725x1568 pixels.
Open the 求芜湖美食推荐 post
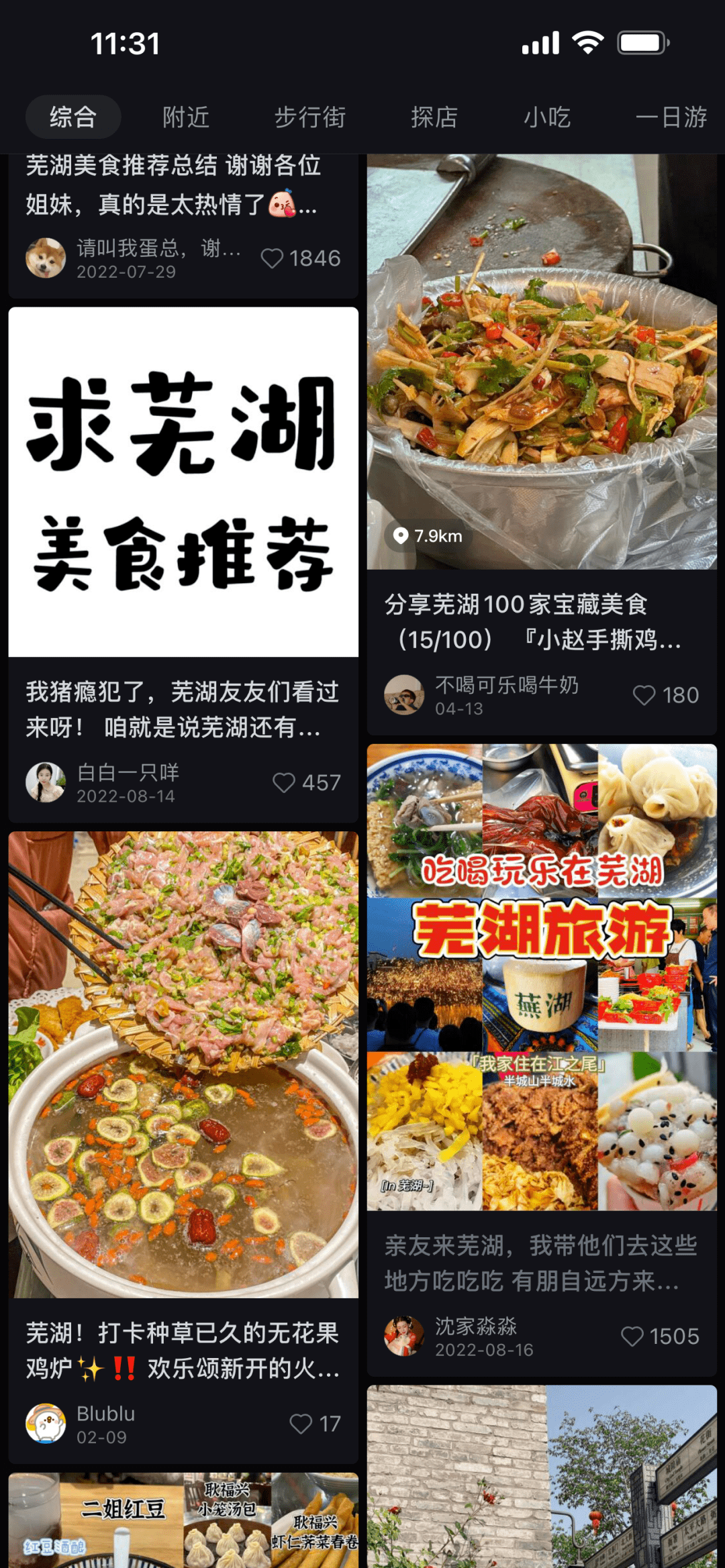point(183,482)
